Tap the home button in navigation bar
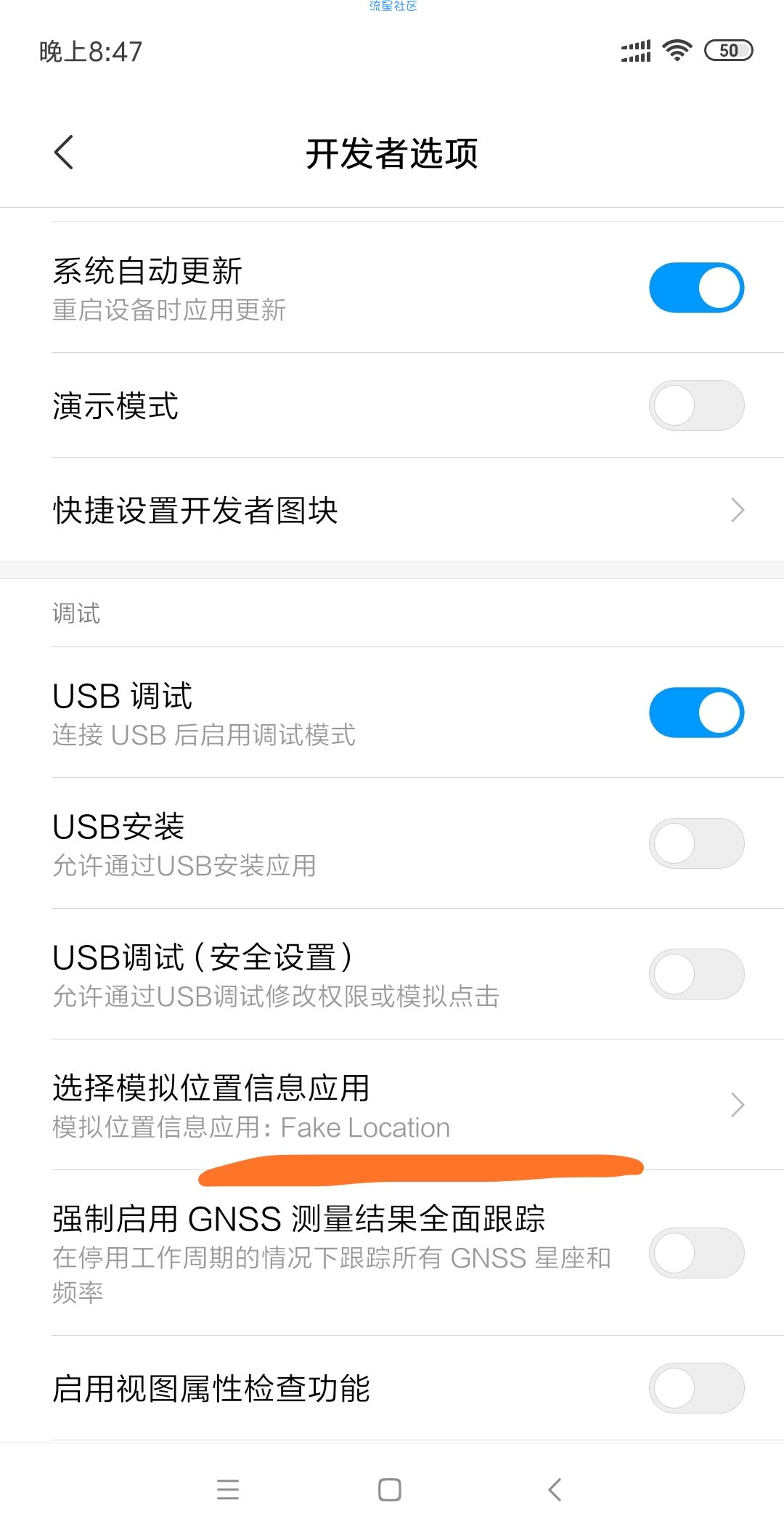Screen dimensions: 784x1537 point(390,1490)
